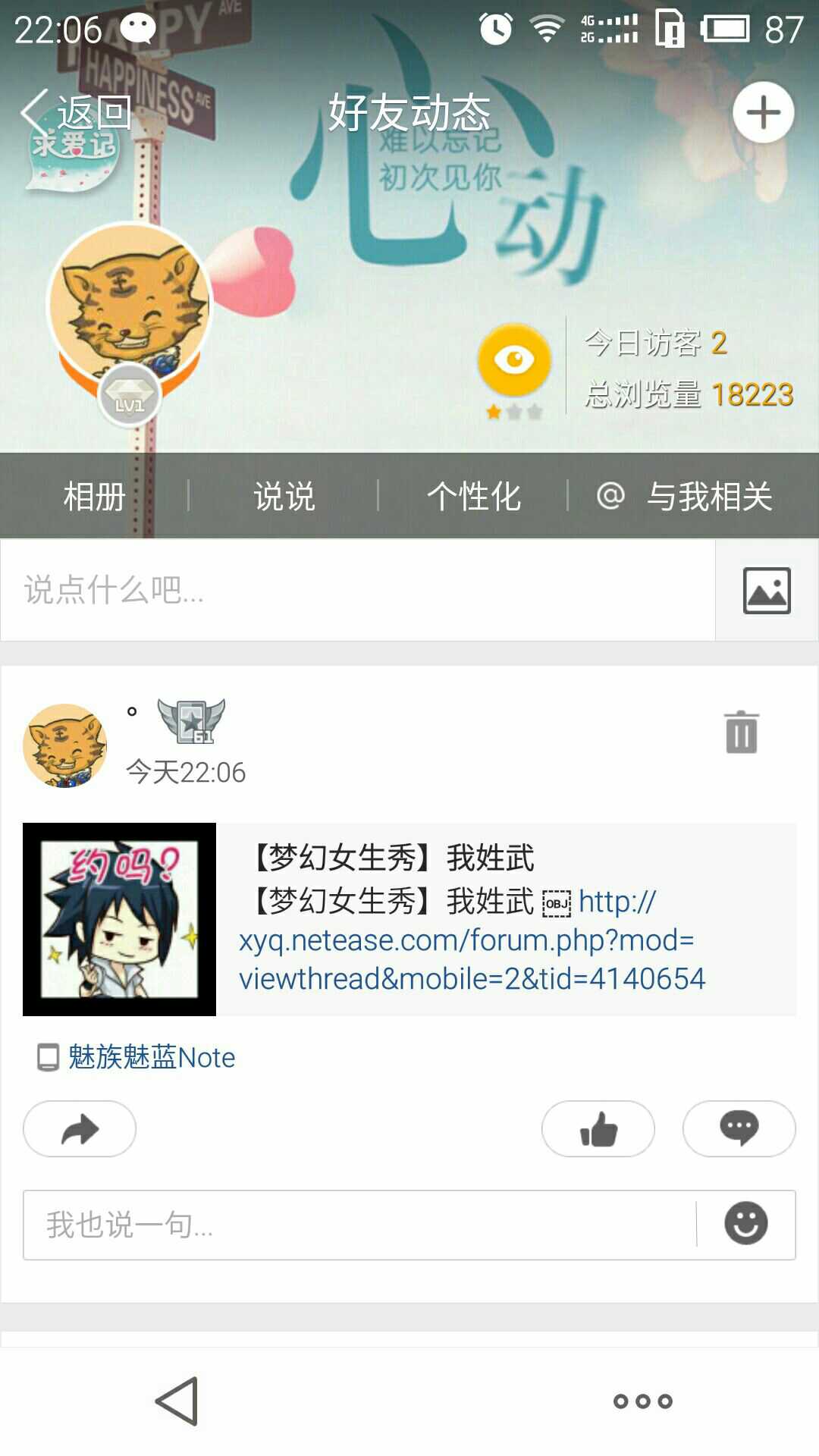This screenshot has height=1456, width=819.
Task: Open the shared 梦幻女生秀 link card
Action: coord(120,919)
